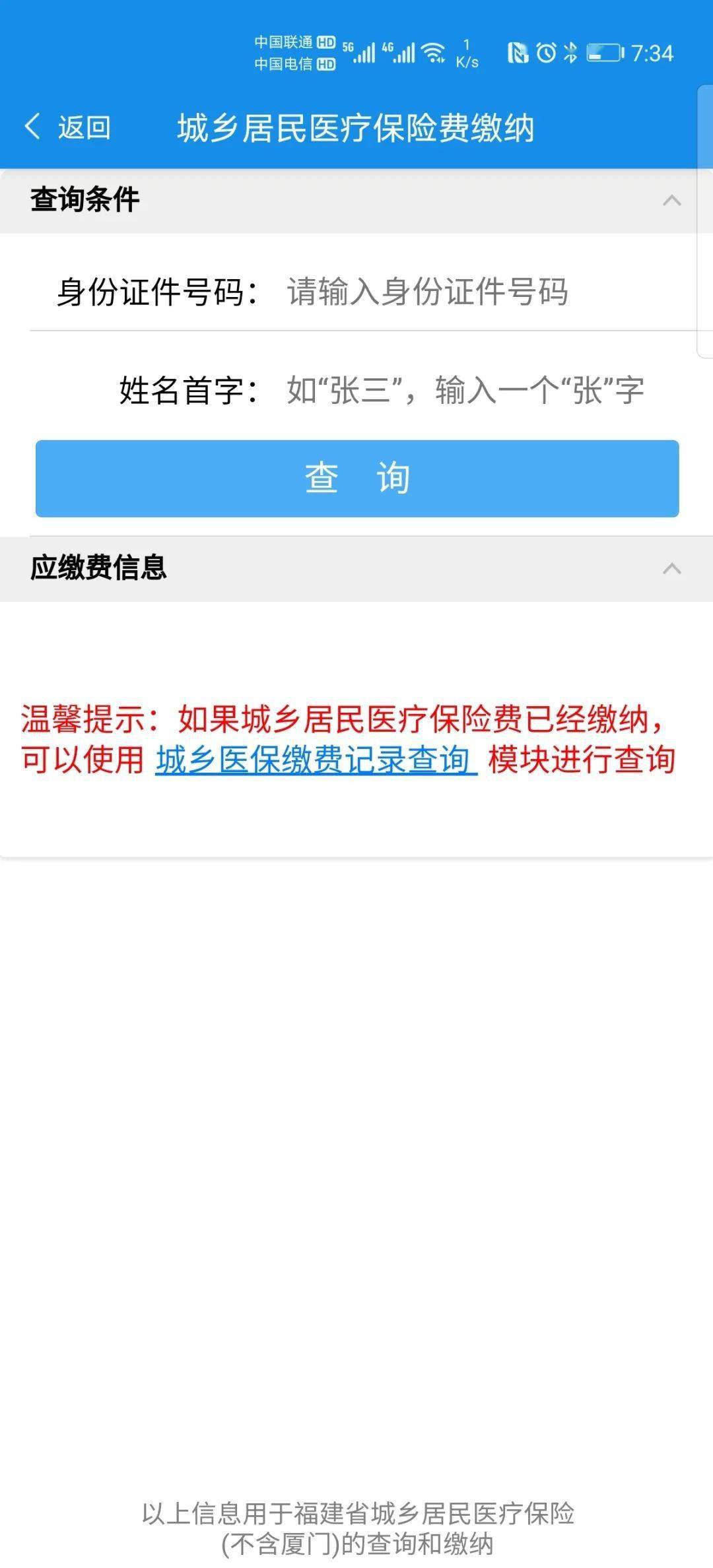Tap the 查询 button

pos(357,478)
